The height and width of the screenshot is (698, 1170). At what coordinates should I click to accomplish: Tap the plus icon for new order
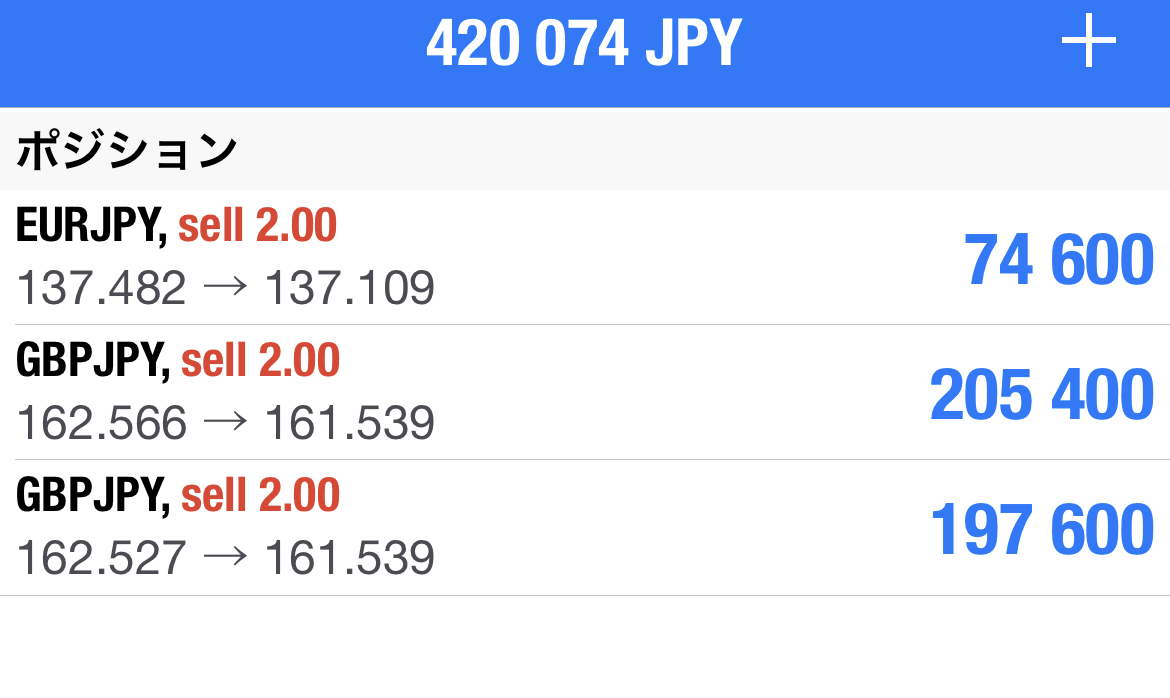tap(1088, 45)
